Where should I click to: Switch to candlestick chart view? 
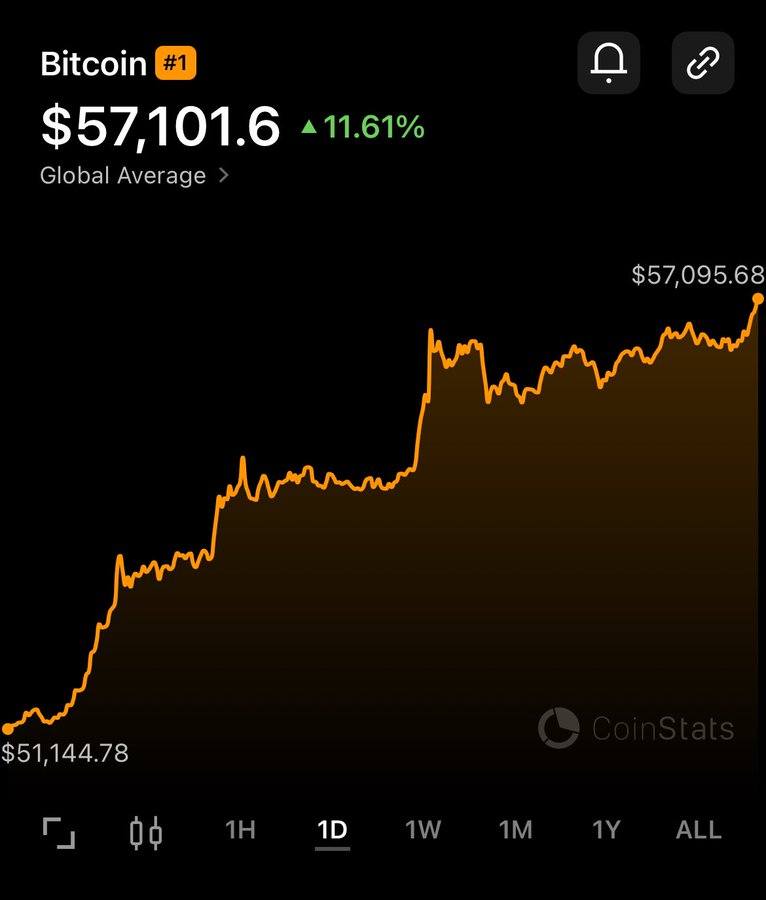146,831
